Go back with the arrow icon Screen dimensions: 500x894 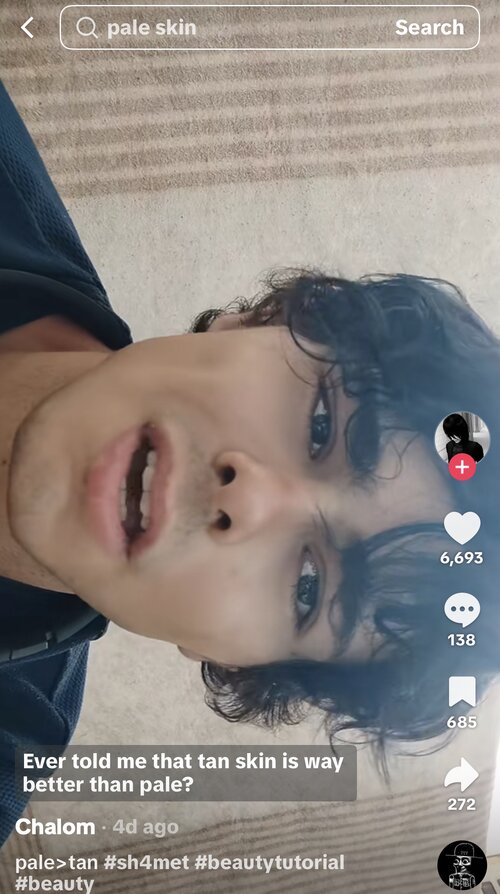[x=27, y=27]
